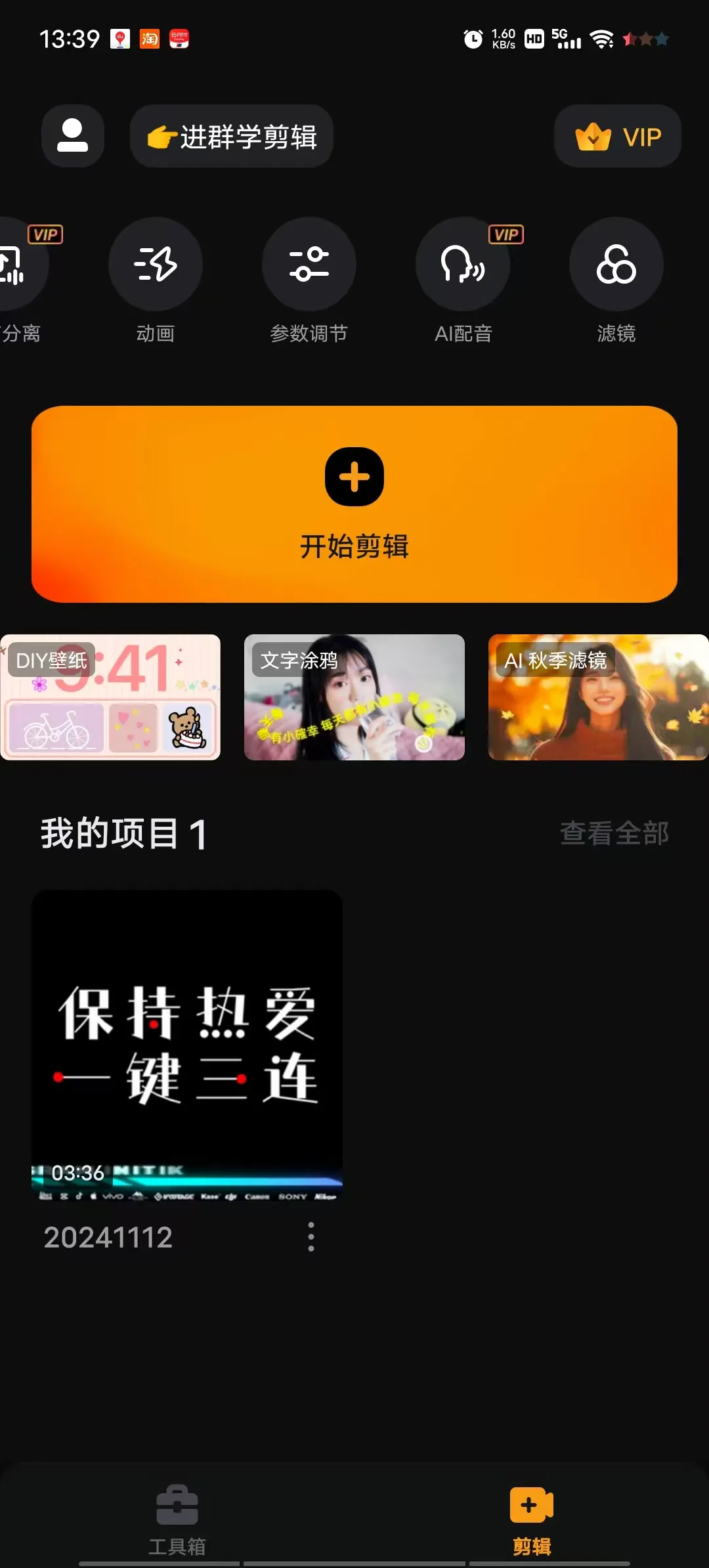
Task: Open the more options for project 20241112
Action: [x=311, y=1237]
